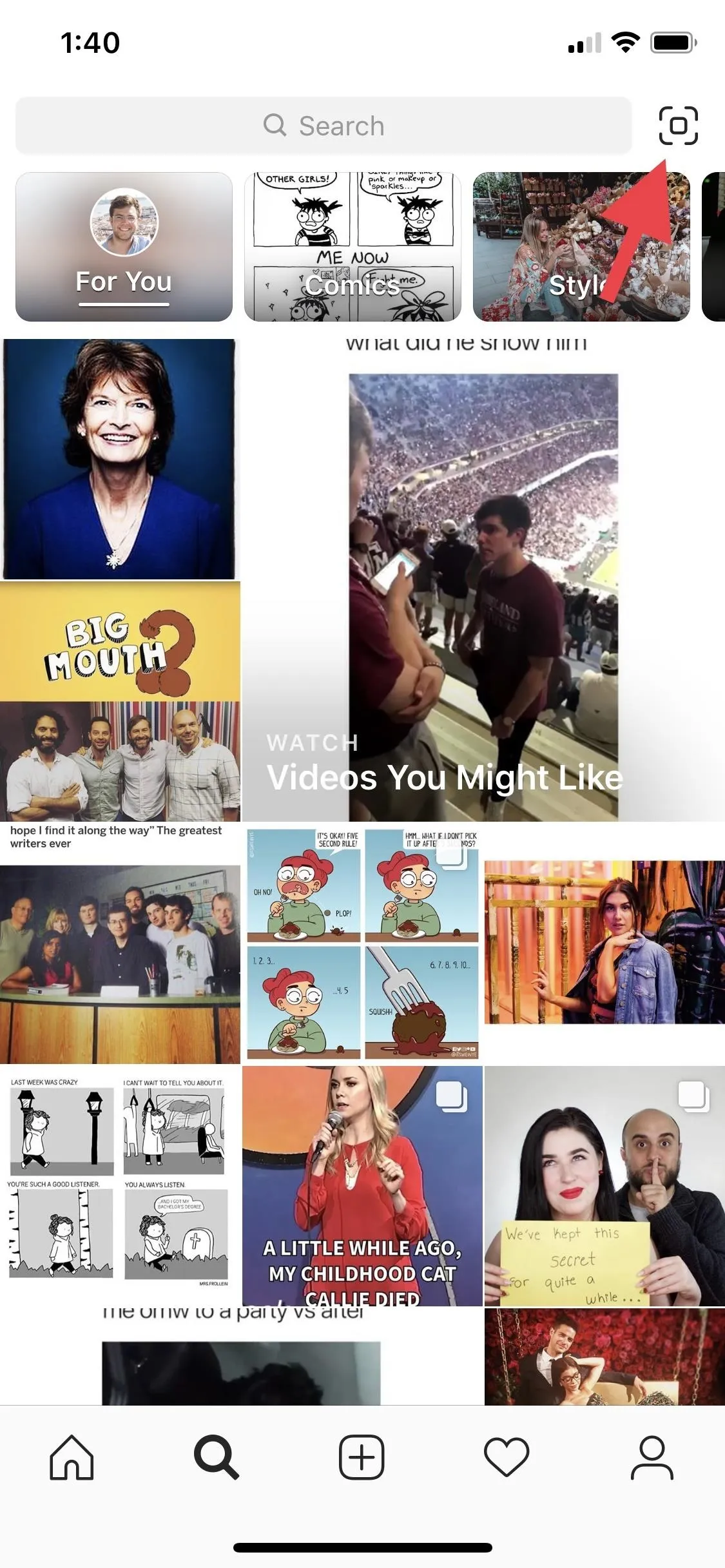This screenshot has width=725, height=1568.
Task: Open the Activity heart tab
Action: tap(507, 1457)
